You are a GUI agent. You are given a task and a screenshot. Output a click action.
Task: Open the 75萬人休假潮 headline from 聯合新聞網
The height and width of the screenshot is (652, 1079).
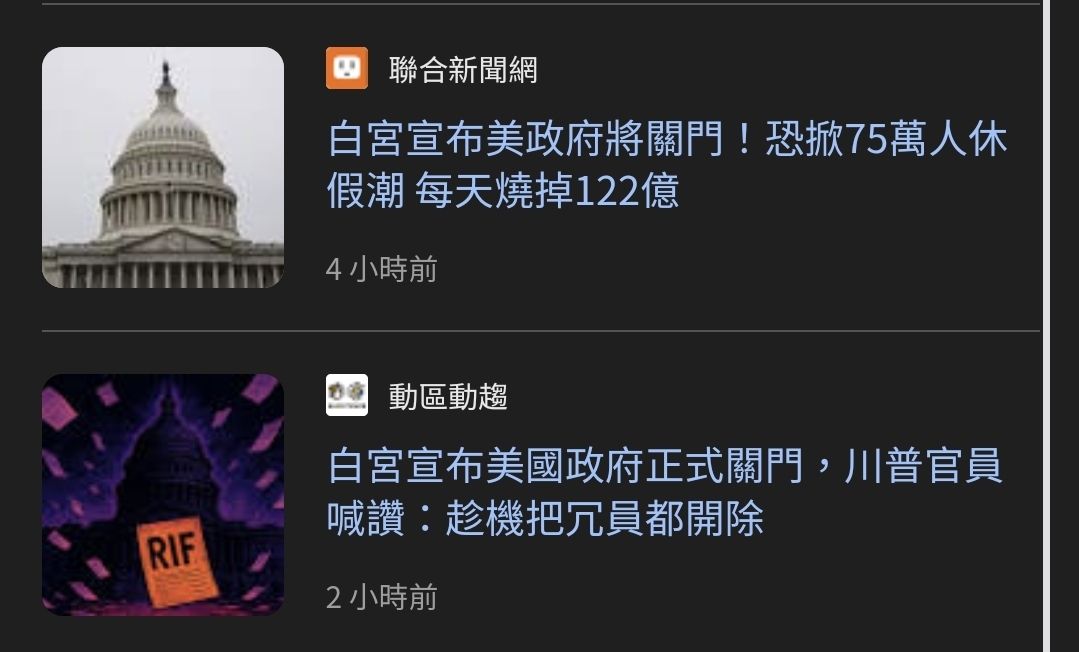(666, 165)
